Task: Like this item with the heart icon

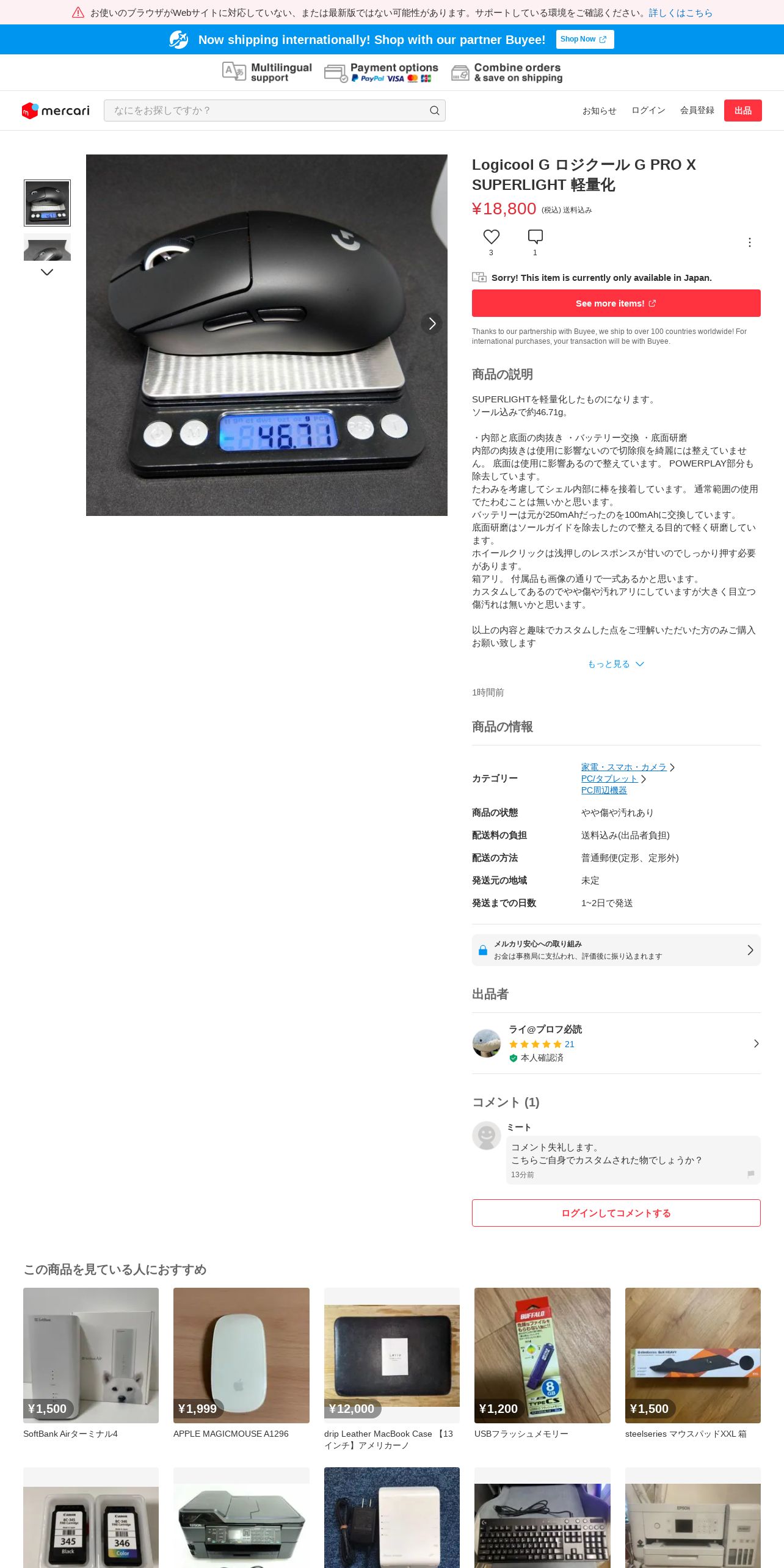Action: click(x=491, y=237)
